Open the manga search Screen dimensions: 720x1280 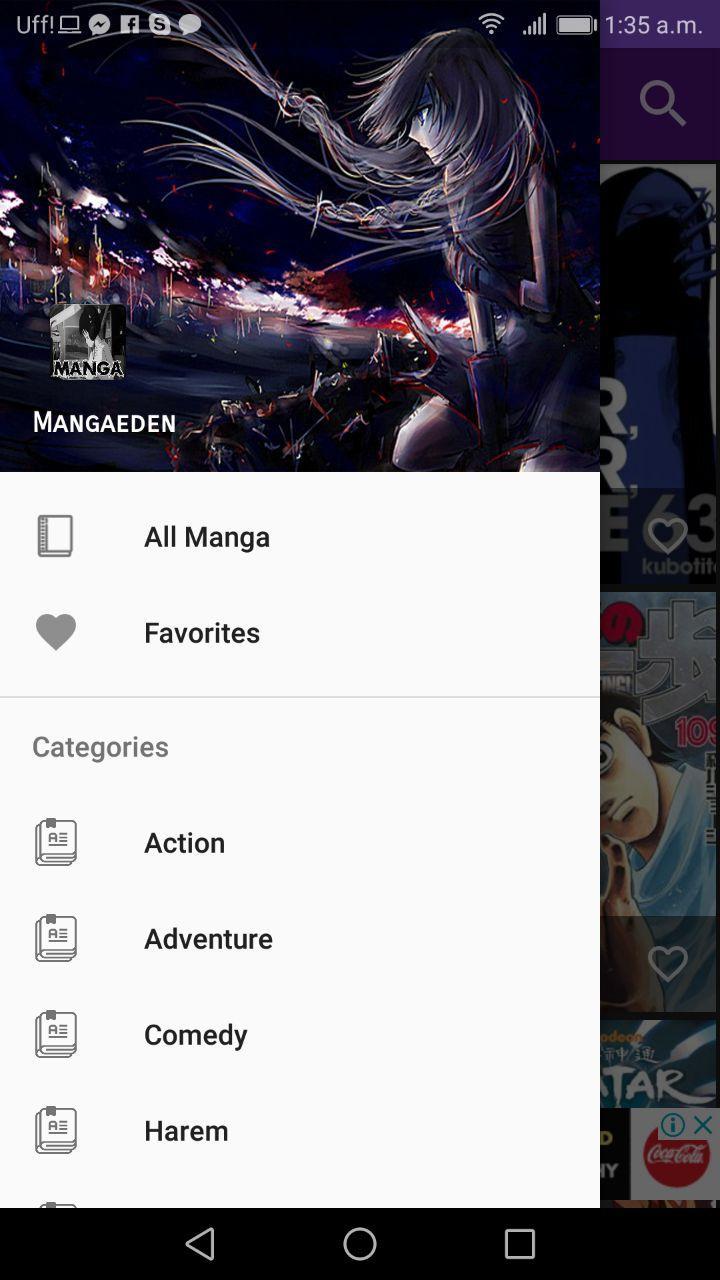coord(662,101)
